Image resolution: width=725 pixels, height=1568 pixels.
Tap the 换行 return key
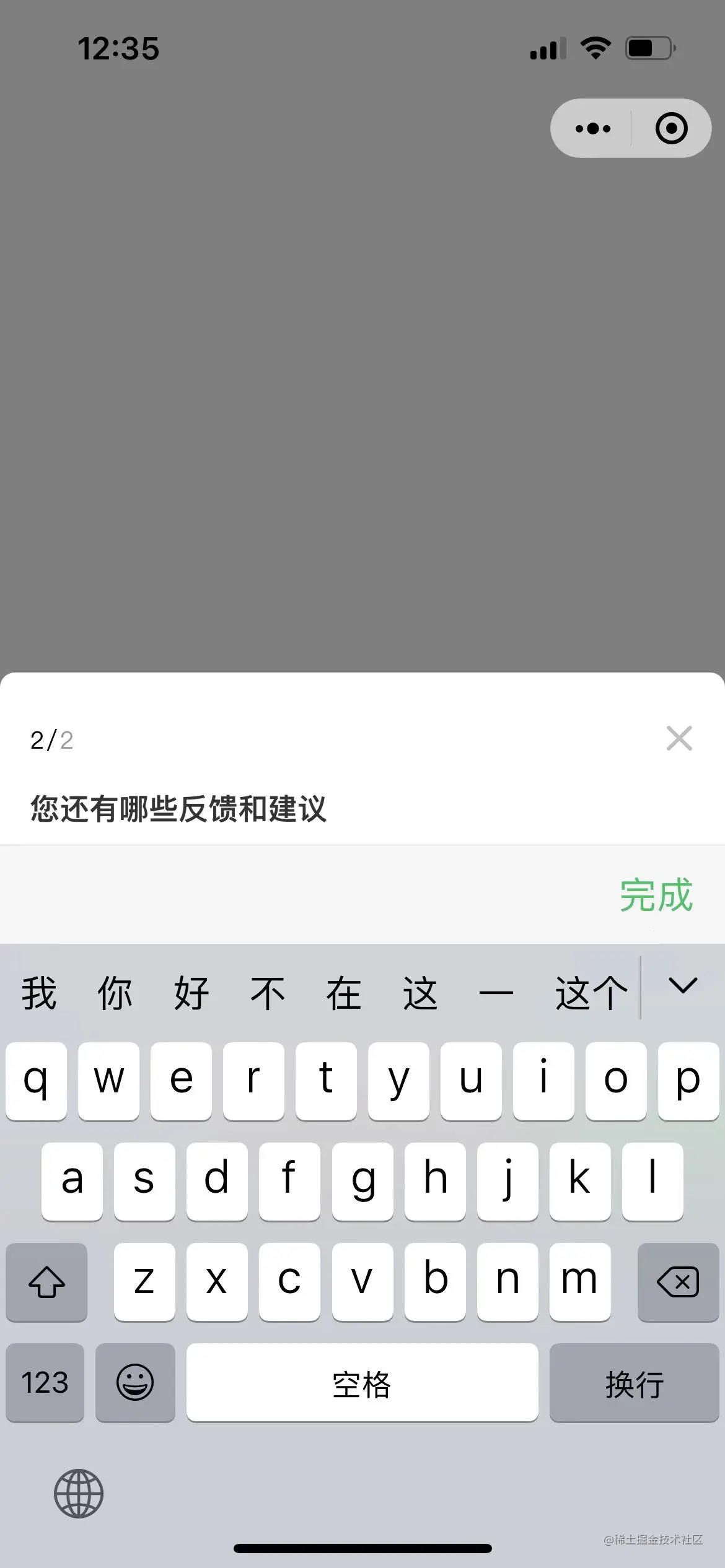634,1382
